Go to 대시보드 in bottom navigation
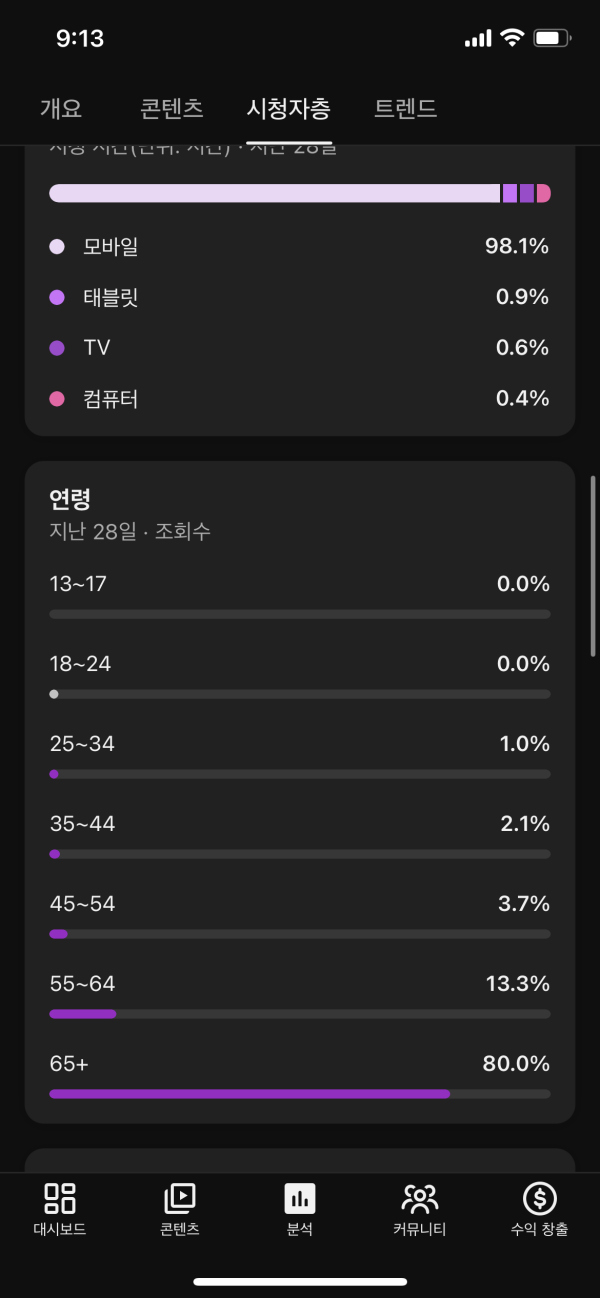 pyautogui.click(x=60, y=1210)
